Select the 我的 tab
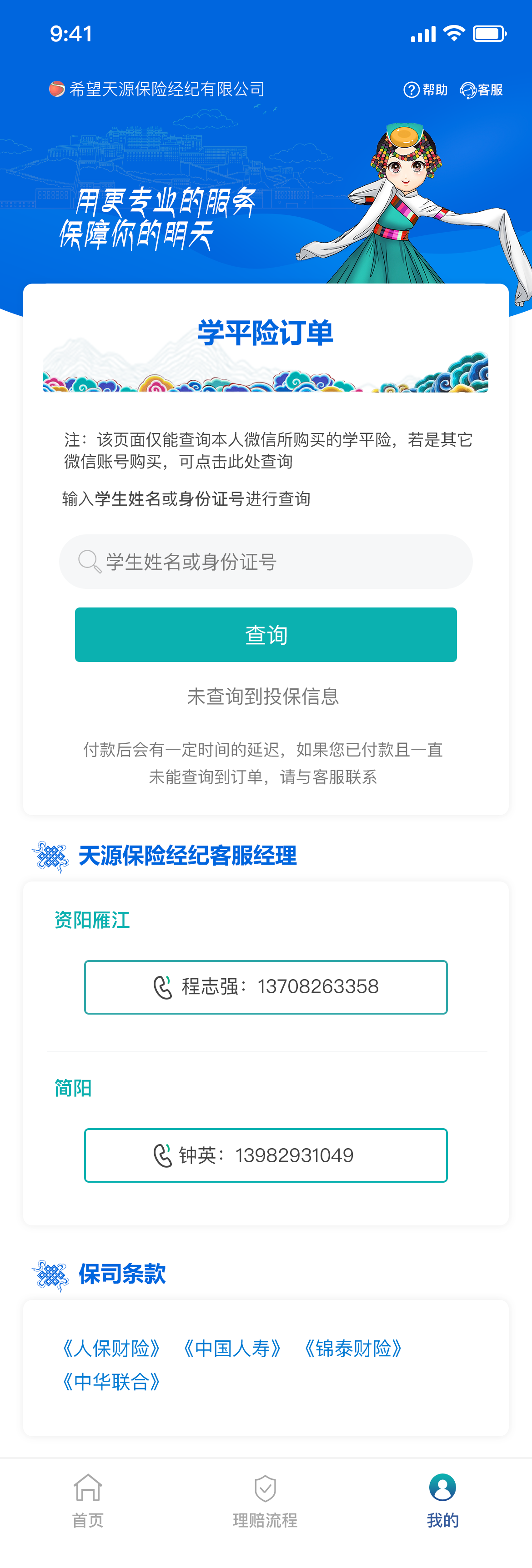 (442, 1500)
